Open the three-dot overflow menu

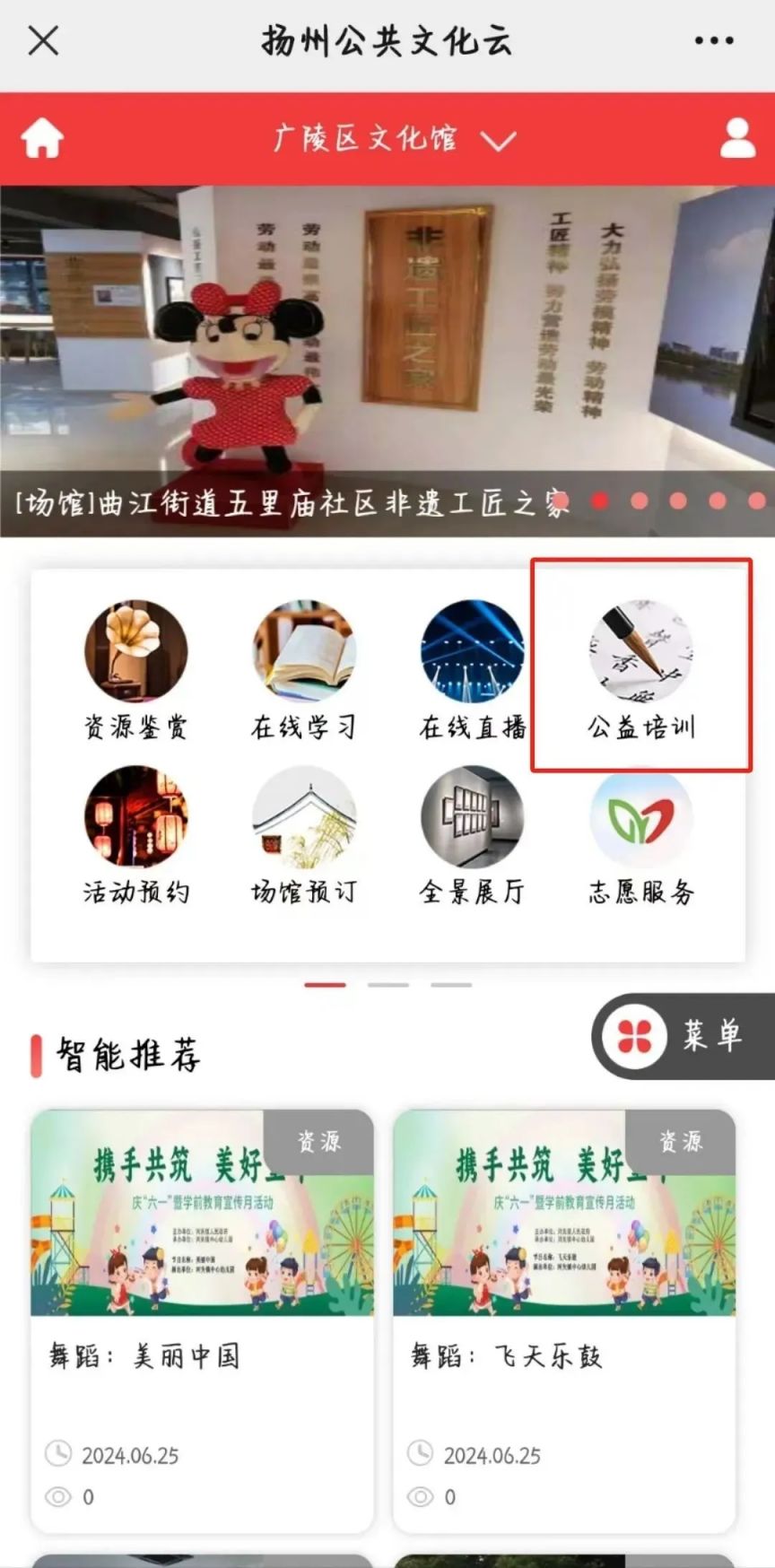[x=713, y=41]
